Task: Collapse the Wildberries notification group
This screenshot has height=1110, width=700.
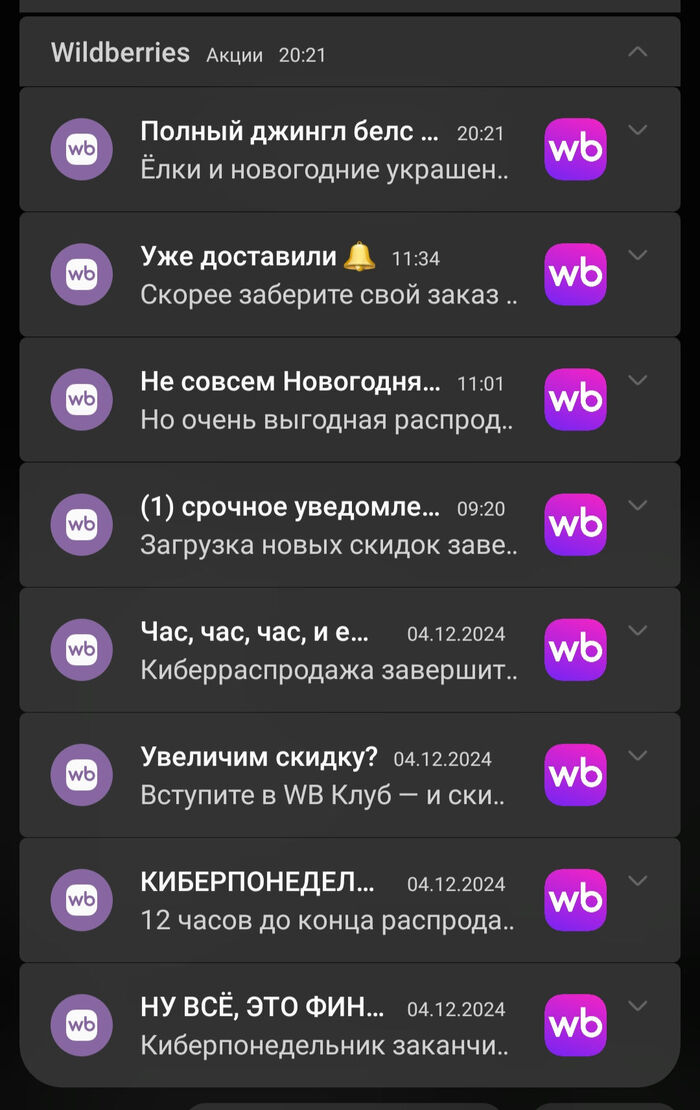Action: (x=637, y=52)
